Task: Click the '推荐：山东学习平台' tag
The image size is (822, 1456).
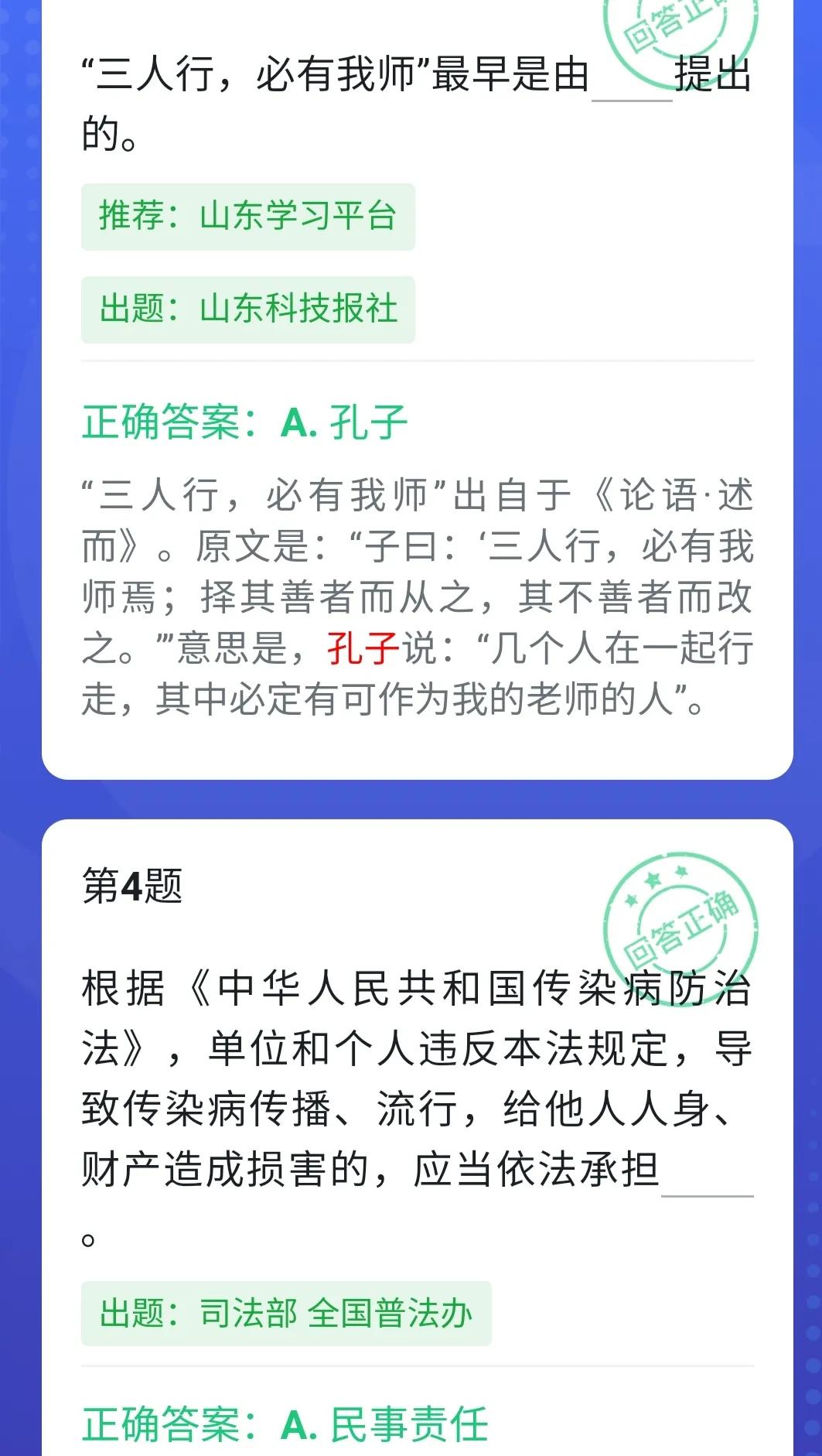Action: click(x=249, y=217)
